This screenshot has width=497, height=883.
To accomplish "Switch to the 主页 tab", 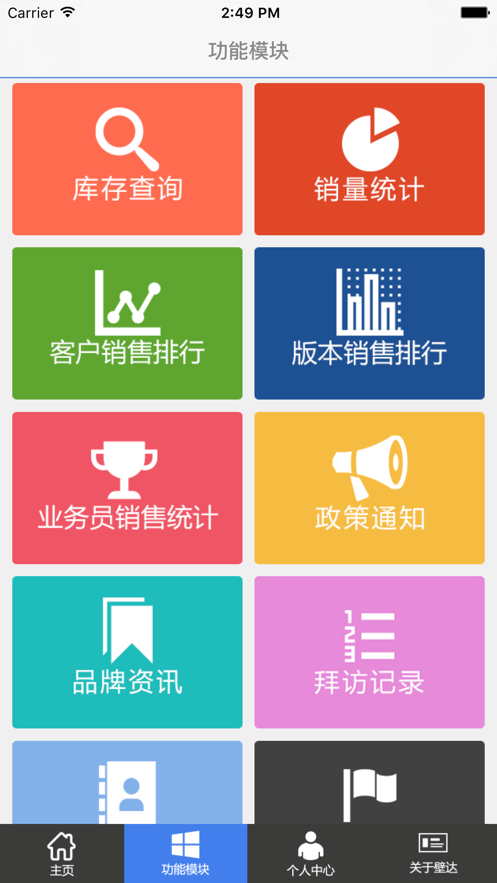I will pos(62,854).
